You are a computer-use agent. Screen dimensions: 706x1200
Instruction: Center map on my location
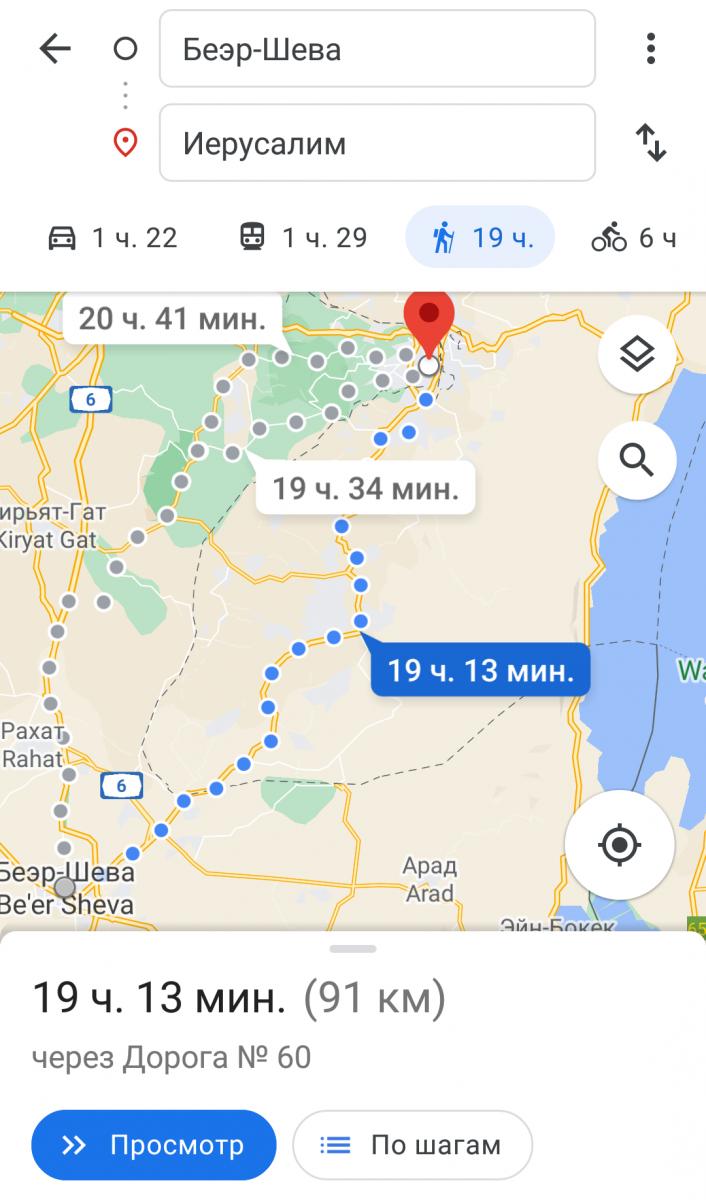click(x=619, y=845)
